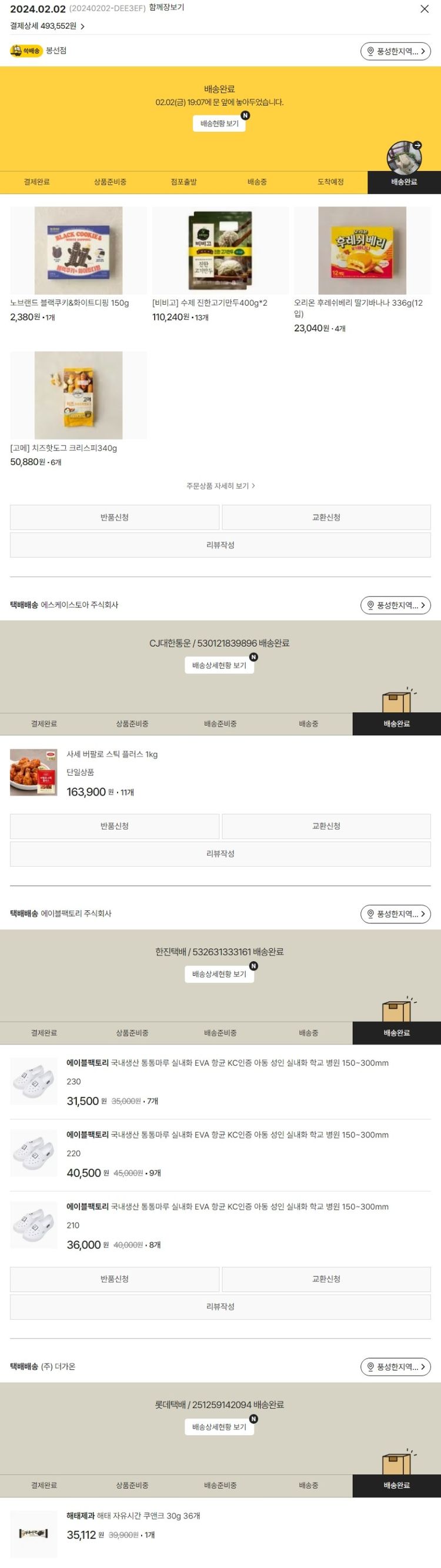
Task: Open 사세 버팔로 스틱 플러스 1kg item
Action: tap(112, 754)
